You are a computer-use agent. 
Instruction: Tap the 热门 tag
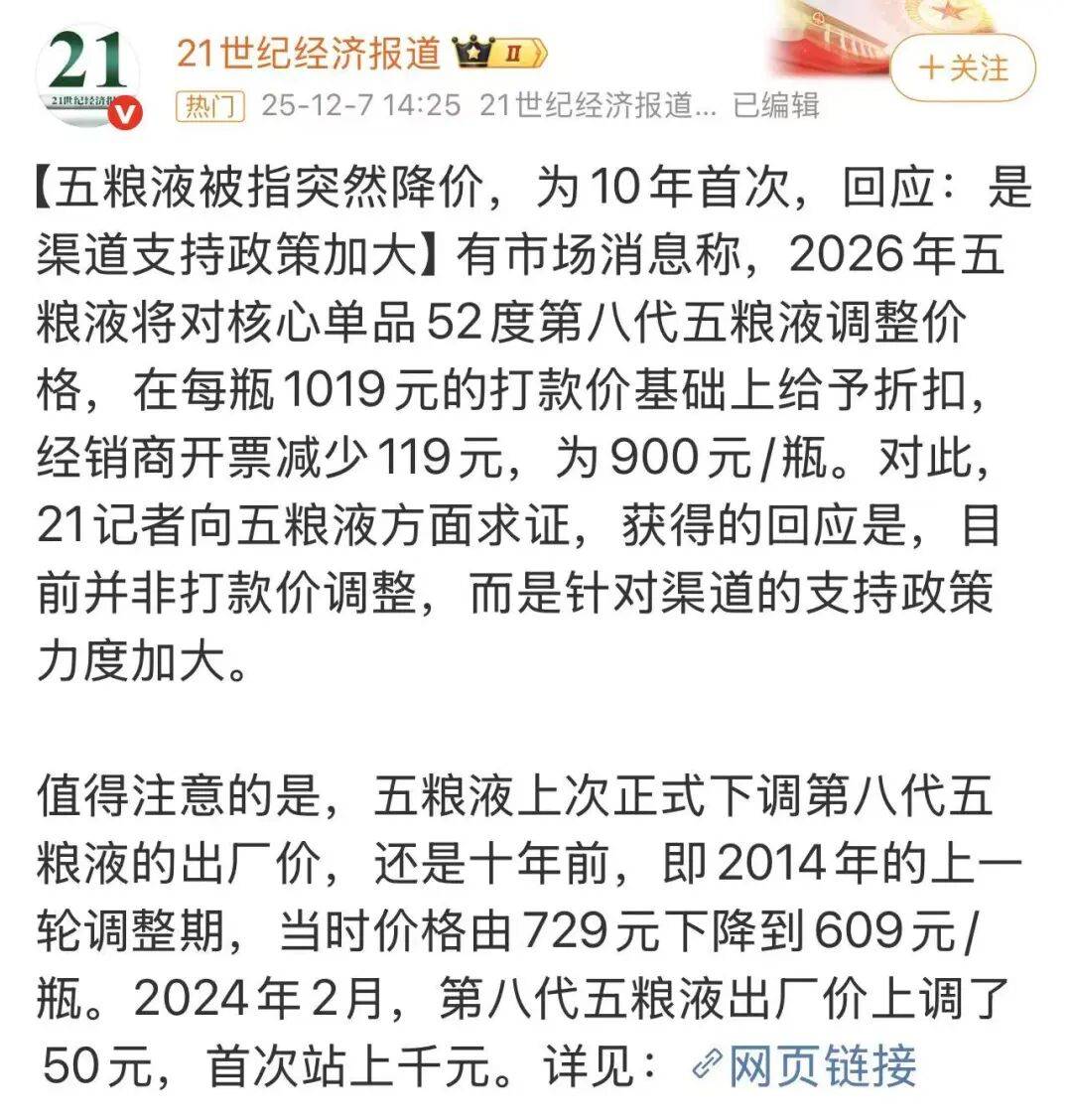[x=210, y=105]
